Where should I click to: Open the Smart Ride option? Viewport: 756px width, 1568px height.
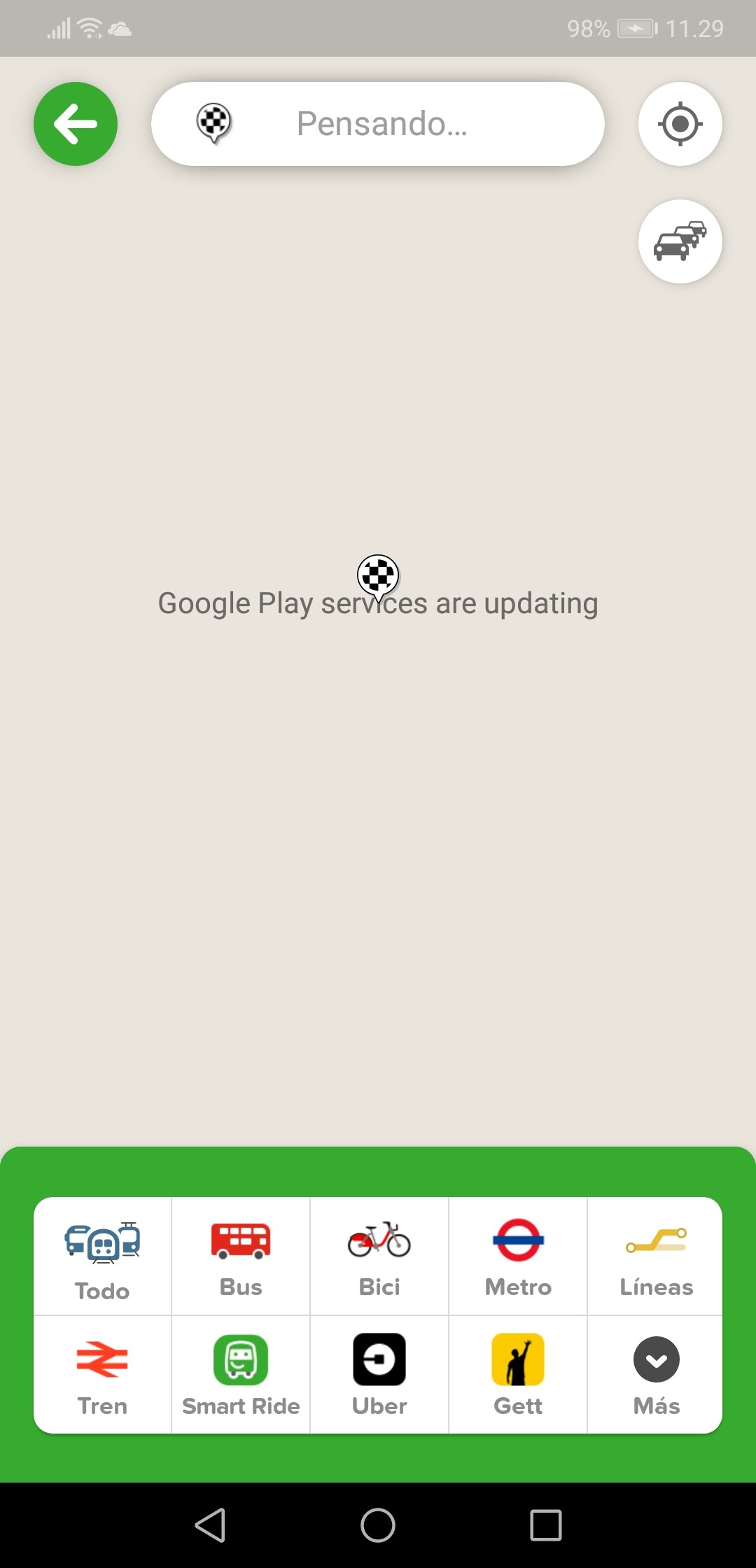pos(241,1375)
